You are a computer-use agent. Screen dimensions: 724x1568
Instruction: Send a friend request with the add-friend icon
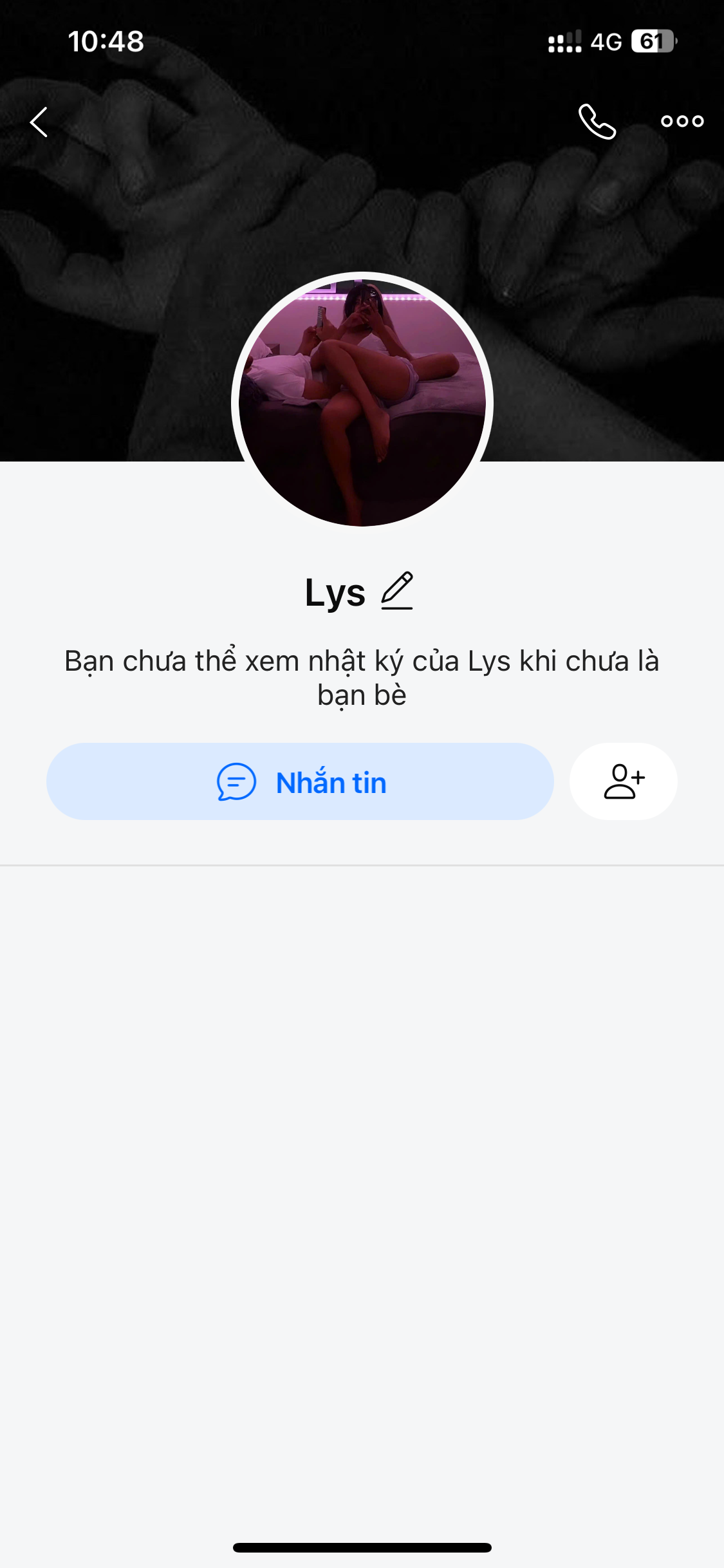623,781
